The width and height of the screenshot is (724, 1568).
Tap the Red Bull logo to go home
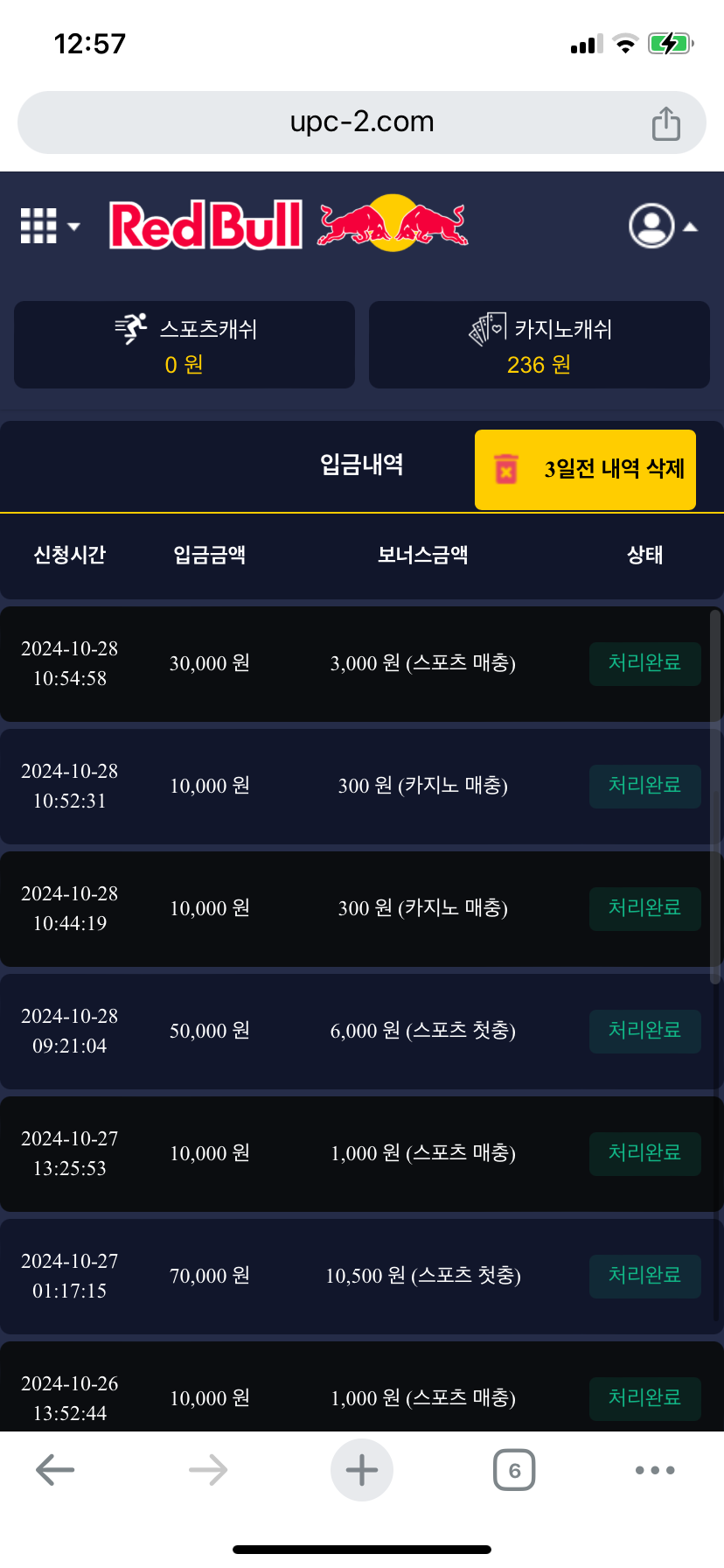point(289,224)
